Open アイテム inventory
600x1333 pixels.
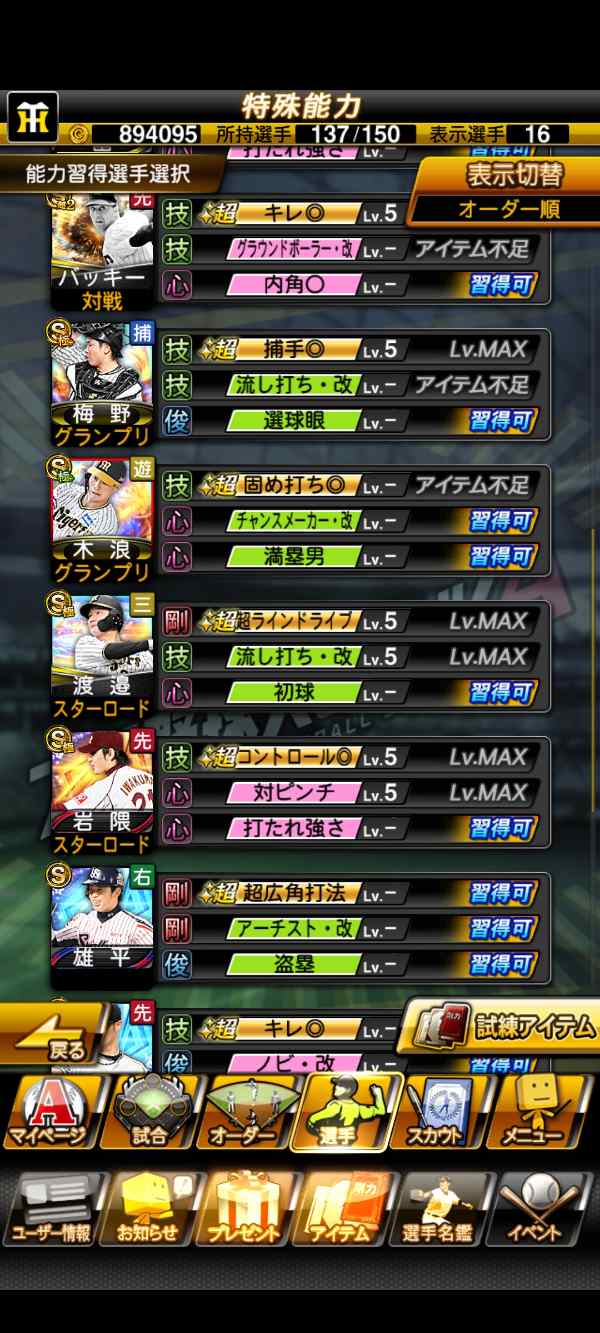(x=347, y=1210)
